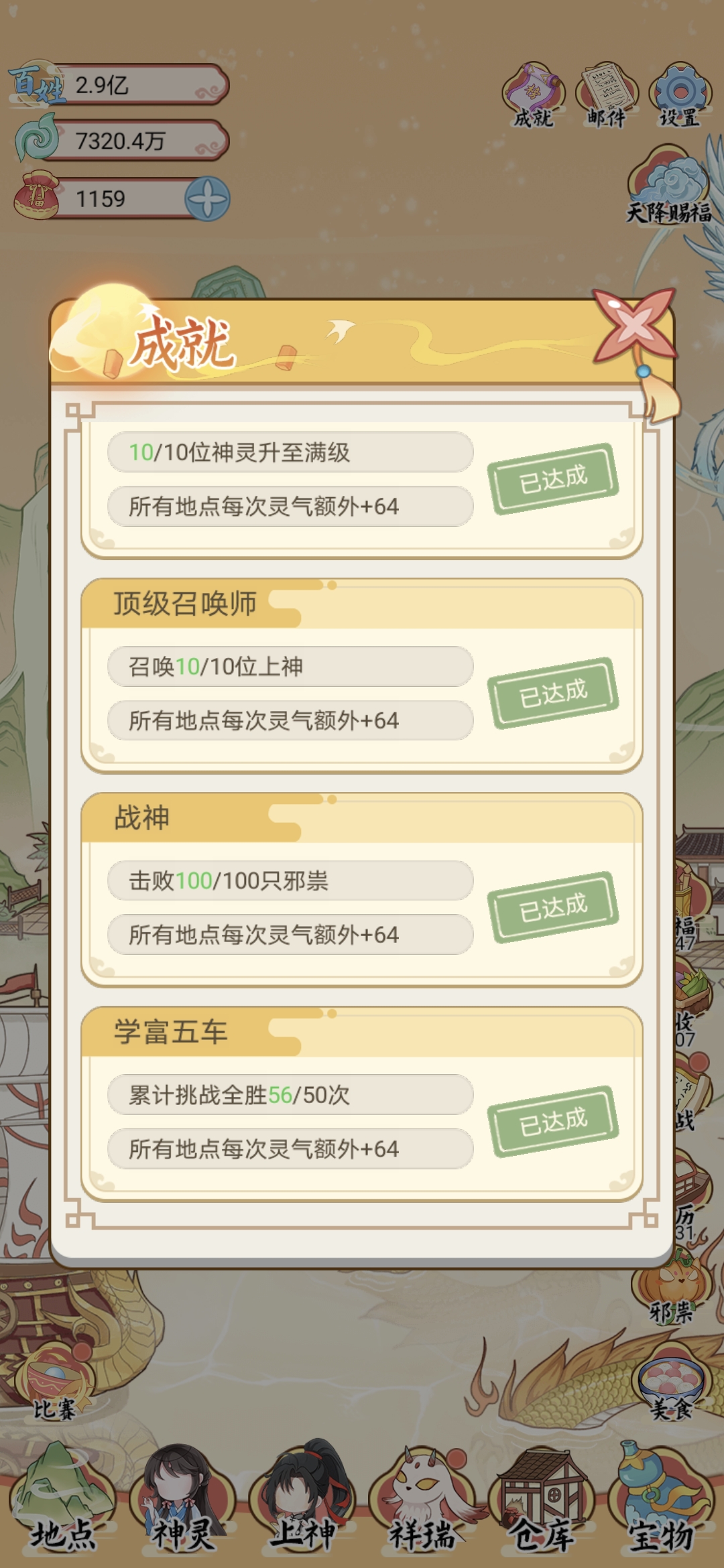Open the 天降赐福 blessing event

coord(668,186)
